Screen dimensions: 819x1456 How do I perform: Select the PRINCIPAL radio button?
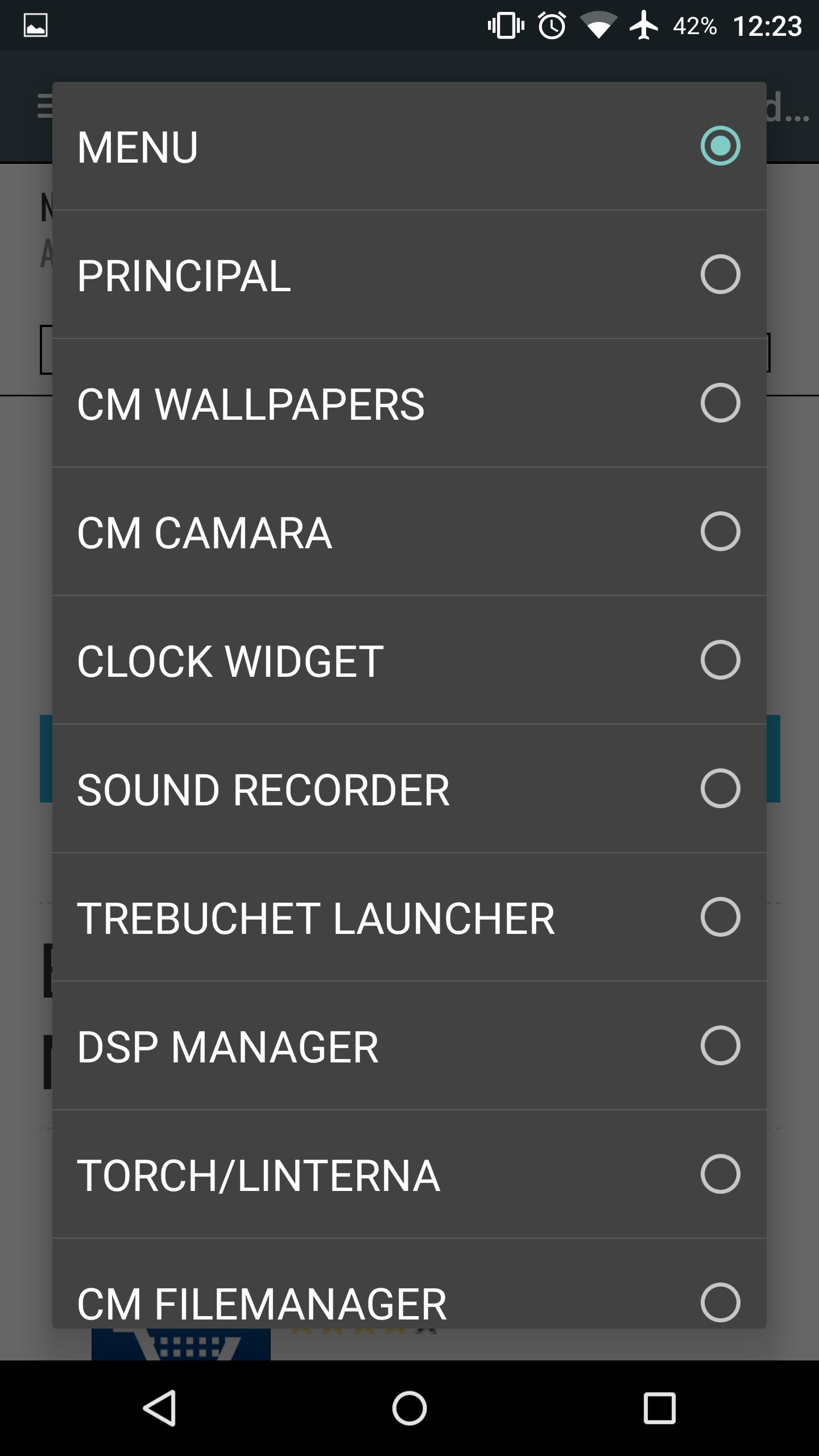click(x=721, y=274)
